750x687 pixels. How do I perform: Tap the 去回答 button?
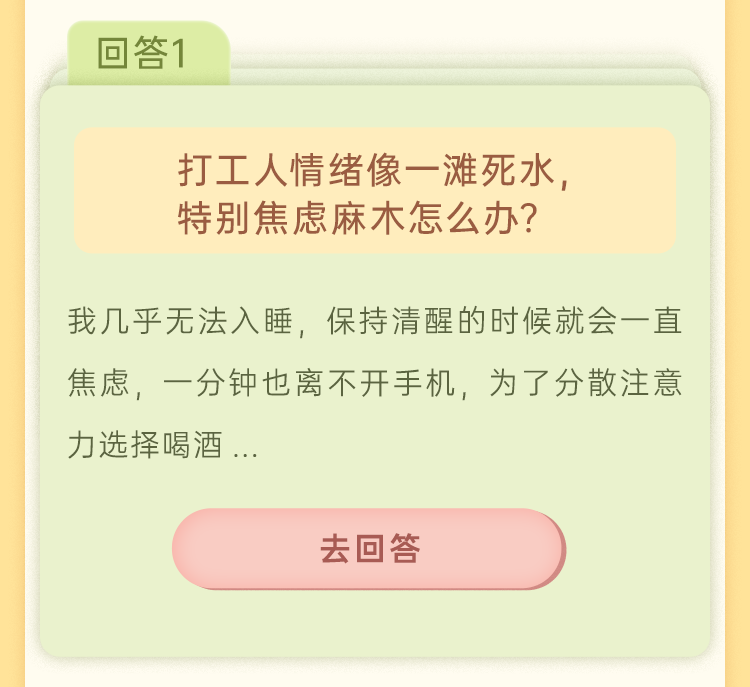click(368, 548)
